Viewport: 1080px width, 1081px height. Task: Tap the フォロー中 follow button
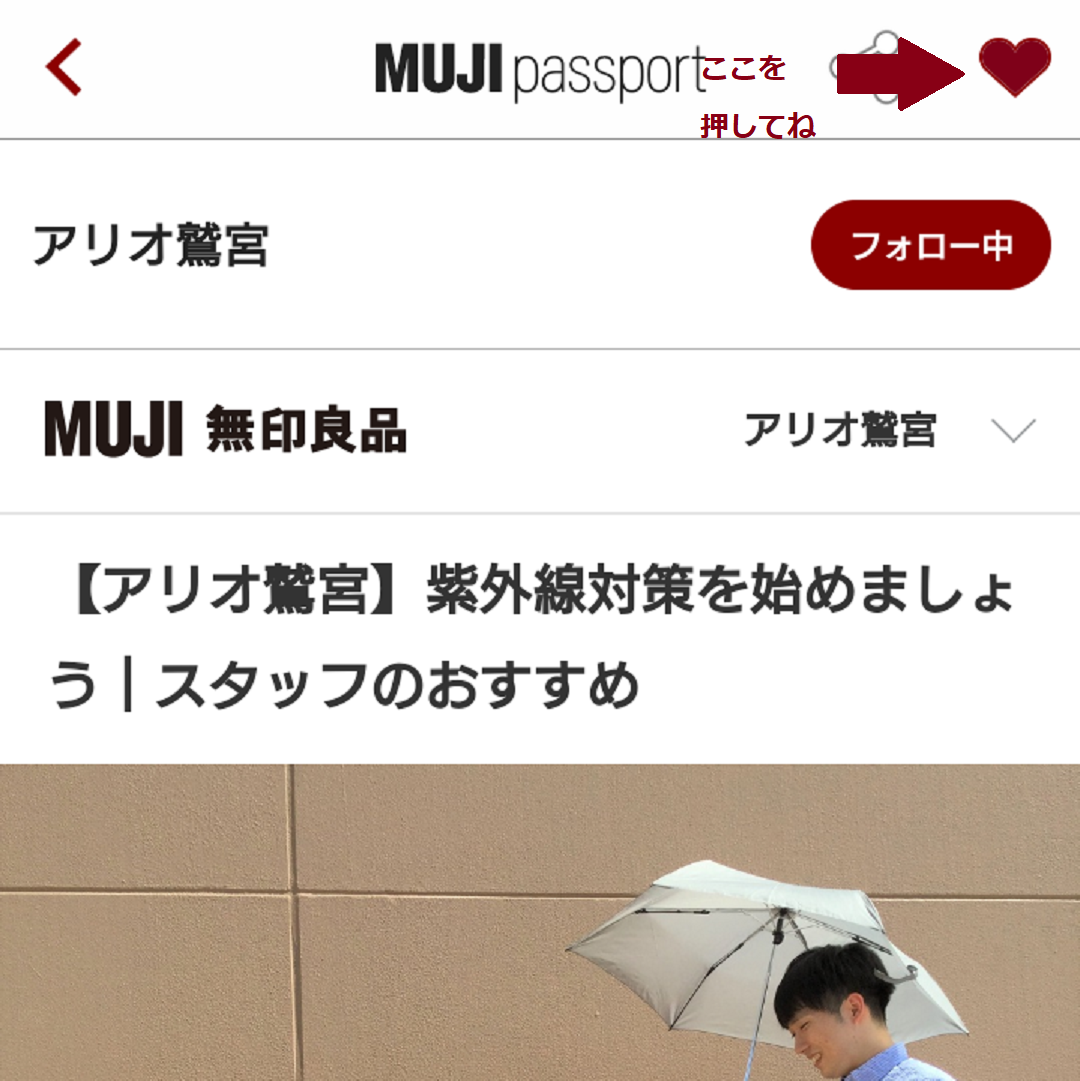pos(930,245)
